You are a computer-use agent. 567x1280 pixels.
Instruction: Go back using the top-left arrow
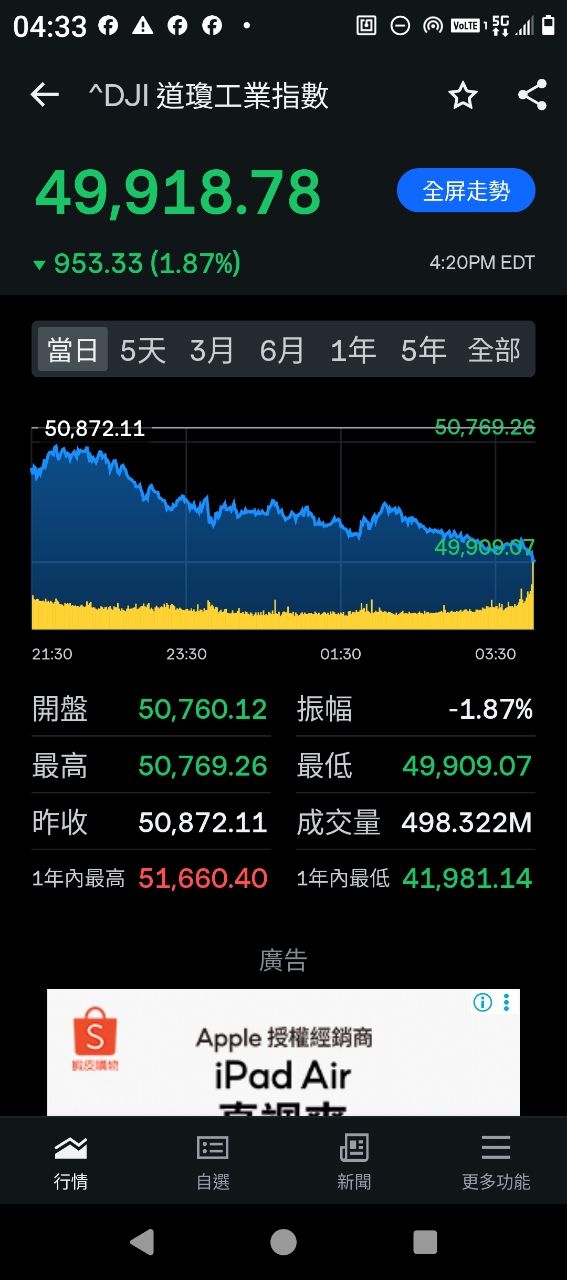(x=44, y=96)
